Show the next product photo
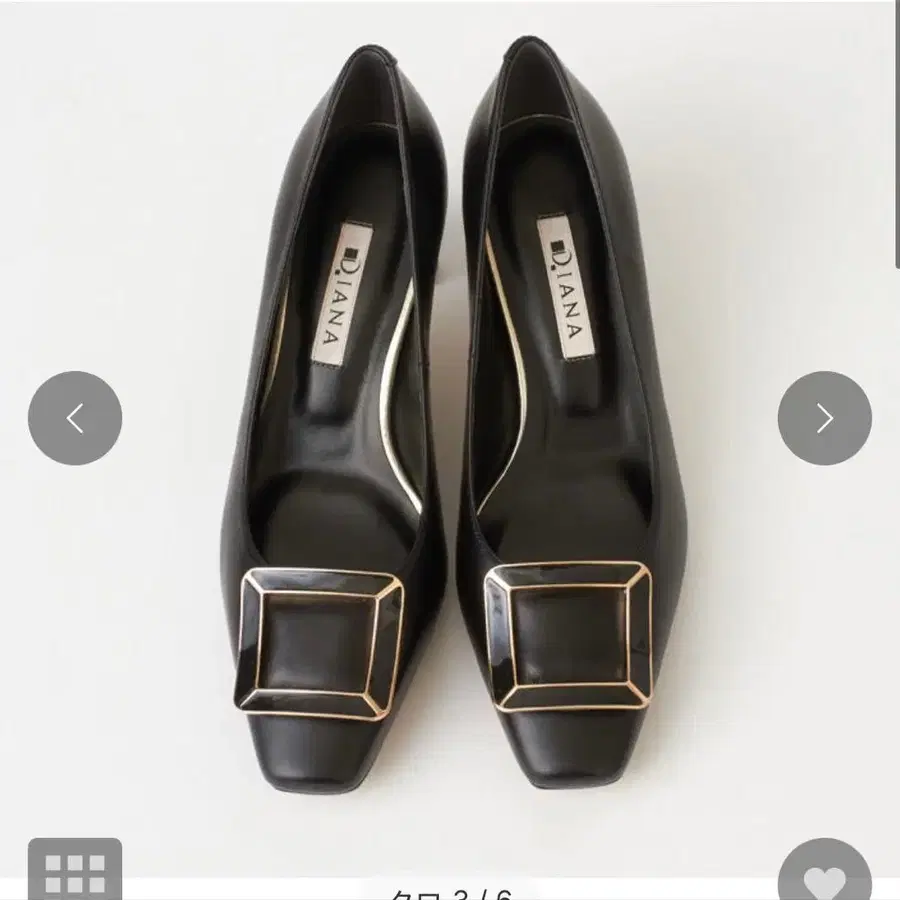This screenshot has width=900, height=900. coord(824,418)
